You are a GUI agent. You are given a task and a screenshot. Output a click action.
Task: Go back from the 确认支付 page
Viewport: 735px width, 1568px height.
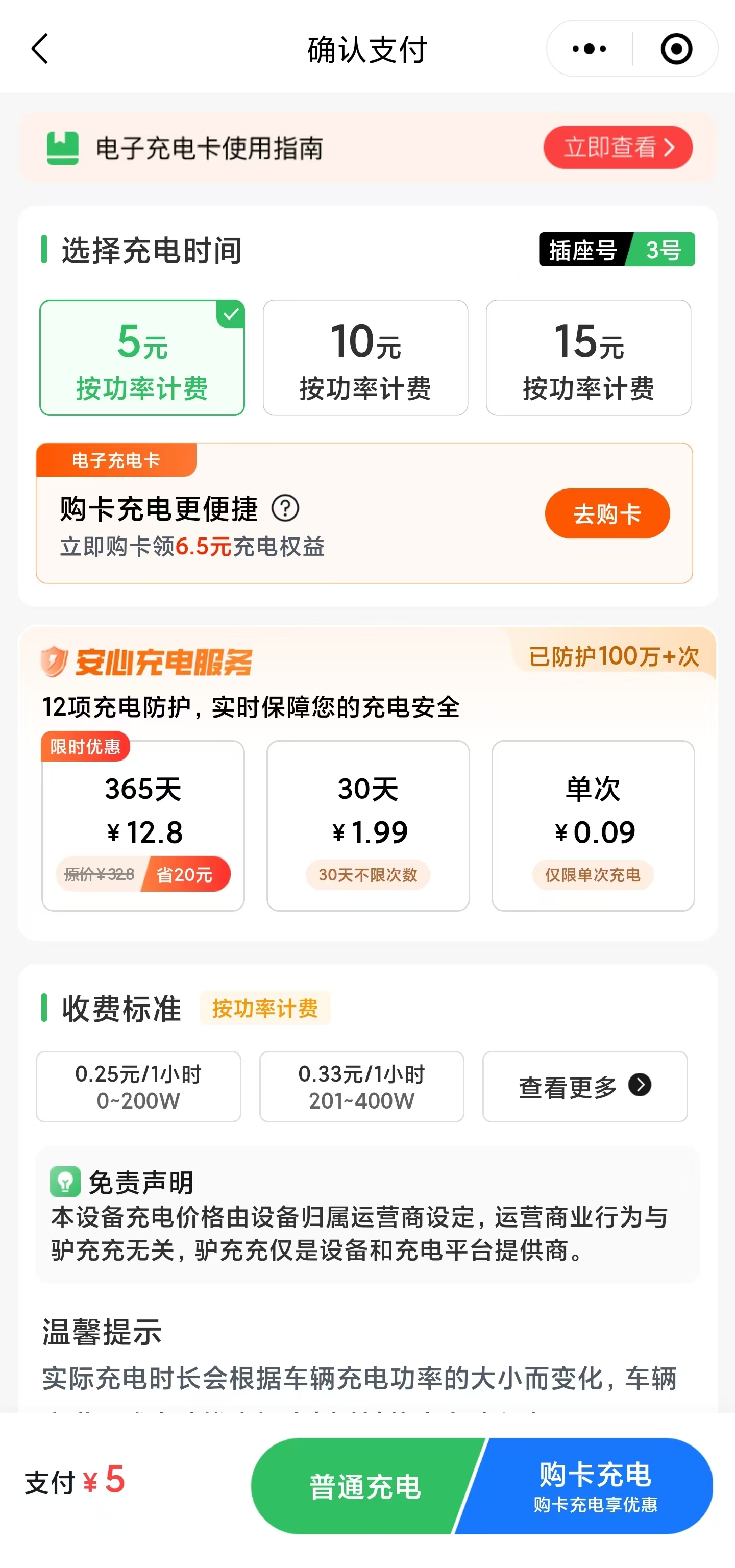[x=40, y=48]
